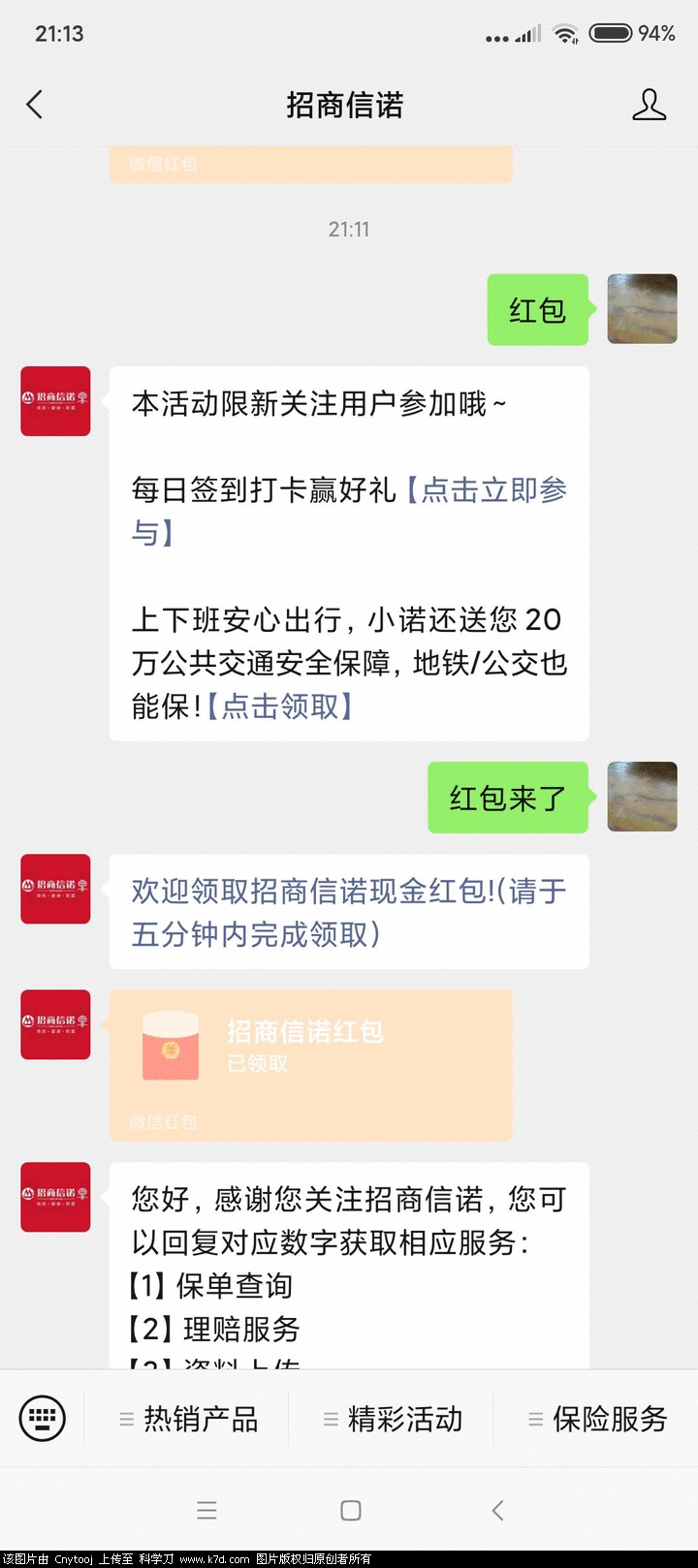Expand the 保险服务 menu
Image resolution: width=698 pixels, height=1568 pixels.
pos(598,1419)
